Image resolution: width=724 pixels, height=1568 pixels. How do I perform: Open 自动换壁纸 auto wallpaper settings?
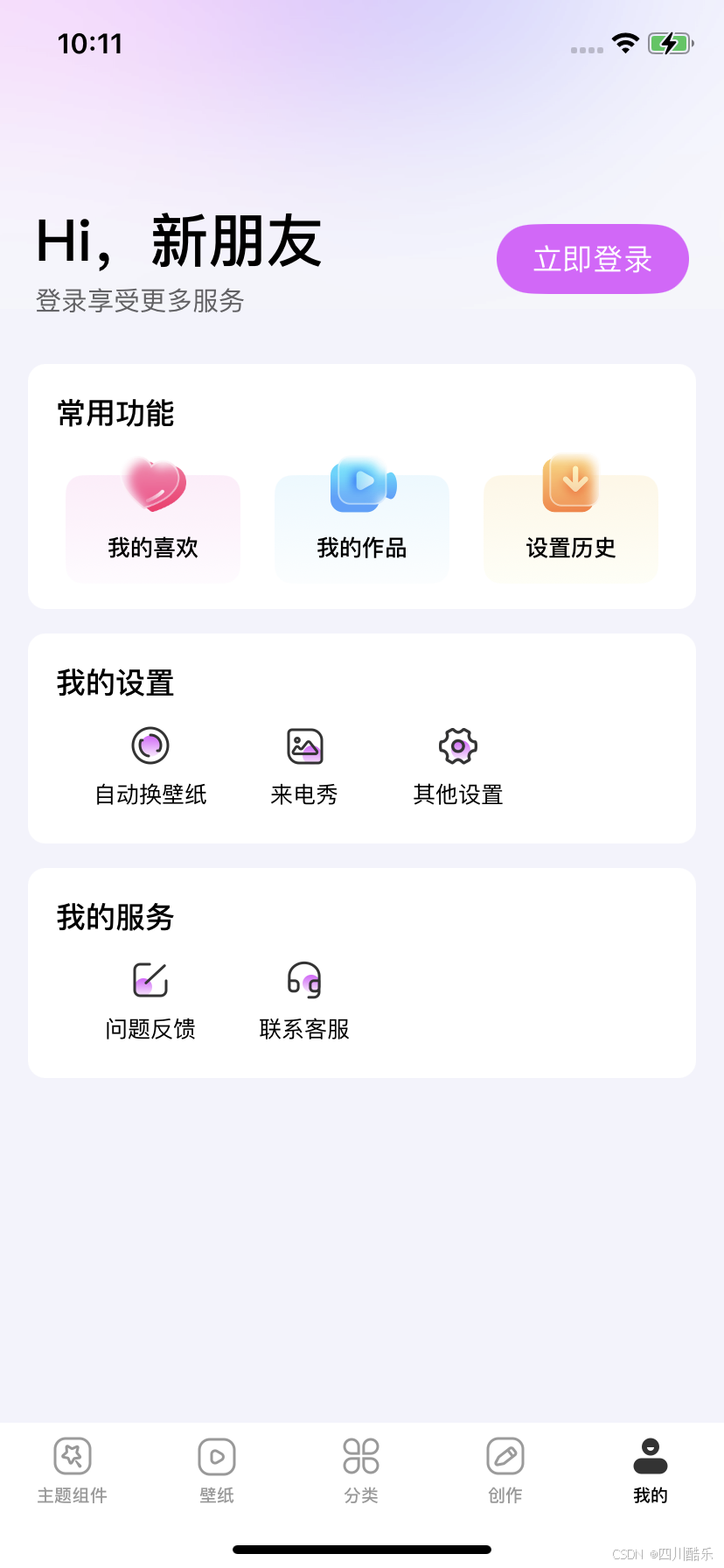(150, 763)
